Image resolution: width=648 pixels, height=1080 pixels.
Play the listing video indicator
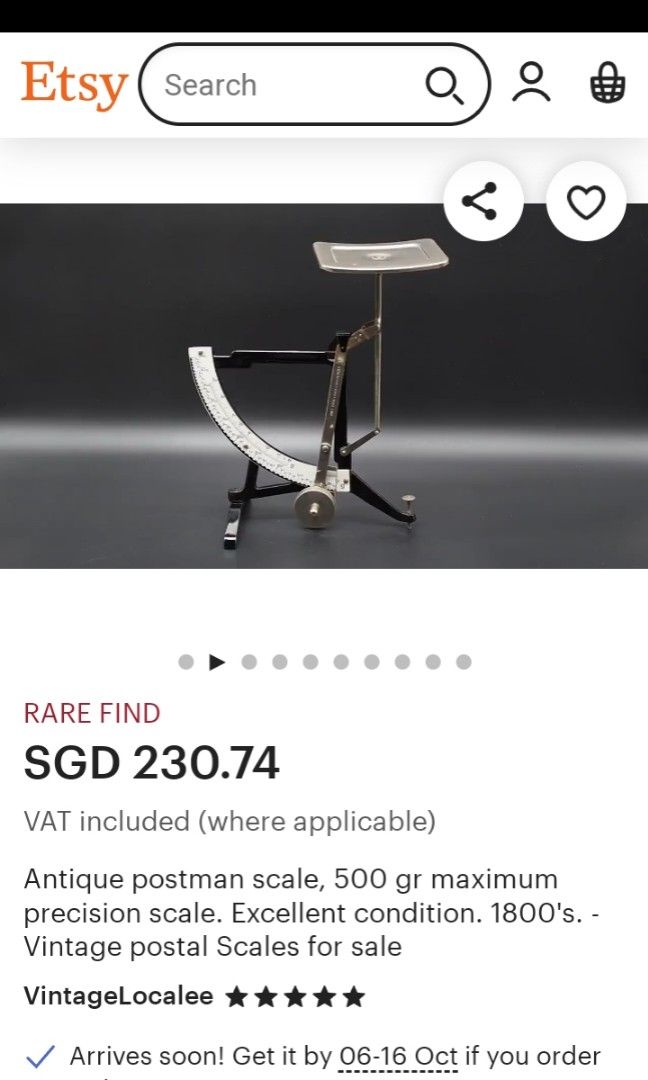coord(217,662)
